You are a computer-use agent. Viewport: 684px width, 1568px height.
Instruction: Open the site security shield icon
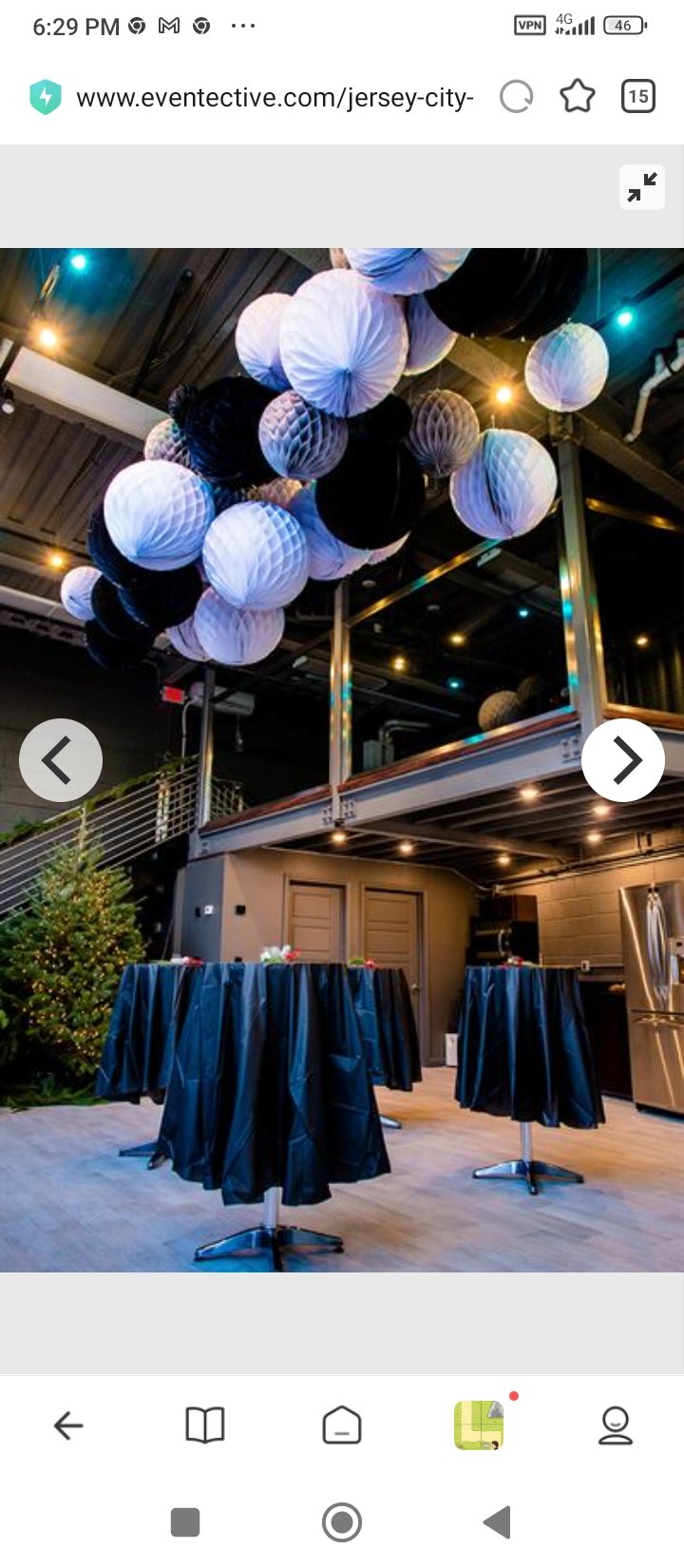(46, 97)
